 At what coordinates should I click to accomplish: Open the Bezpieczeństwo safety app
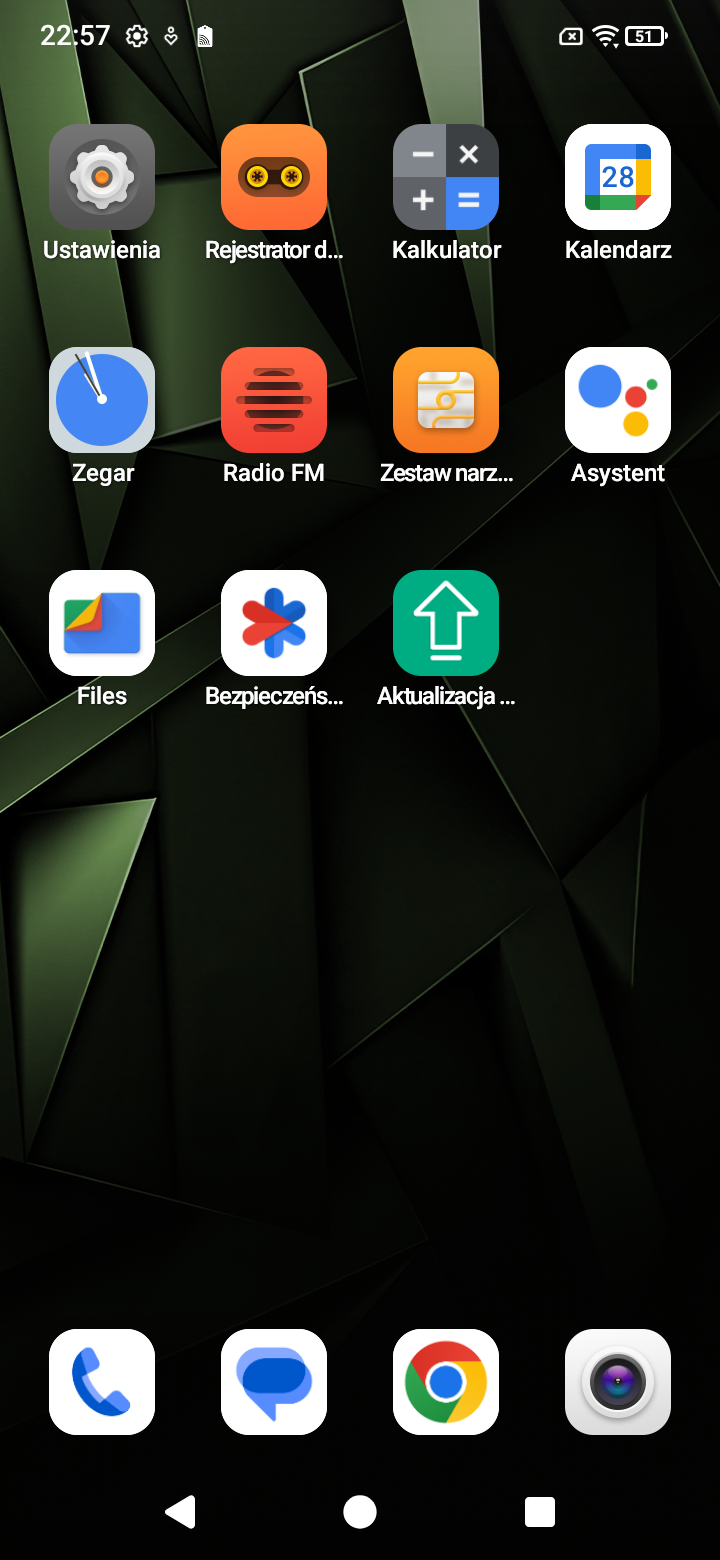[x=274, y=624]
